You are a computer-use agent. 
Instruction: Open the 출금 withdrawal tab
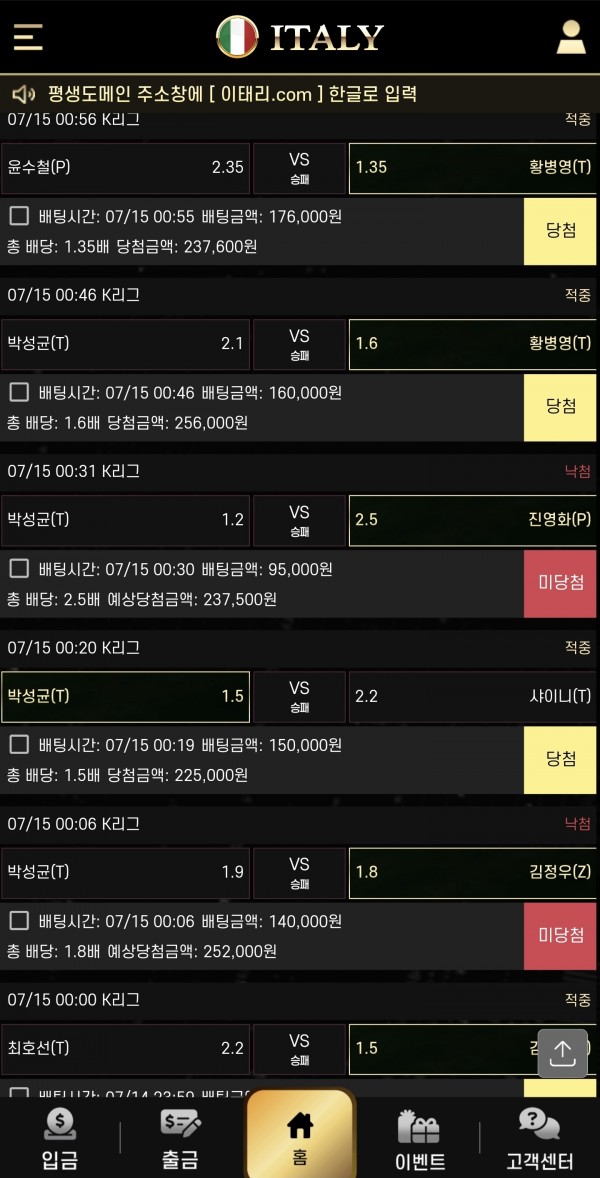tap(180, 1139)
